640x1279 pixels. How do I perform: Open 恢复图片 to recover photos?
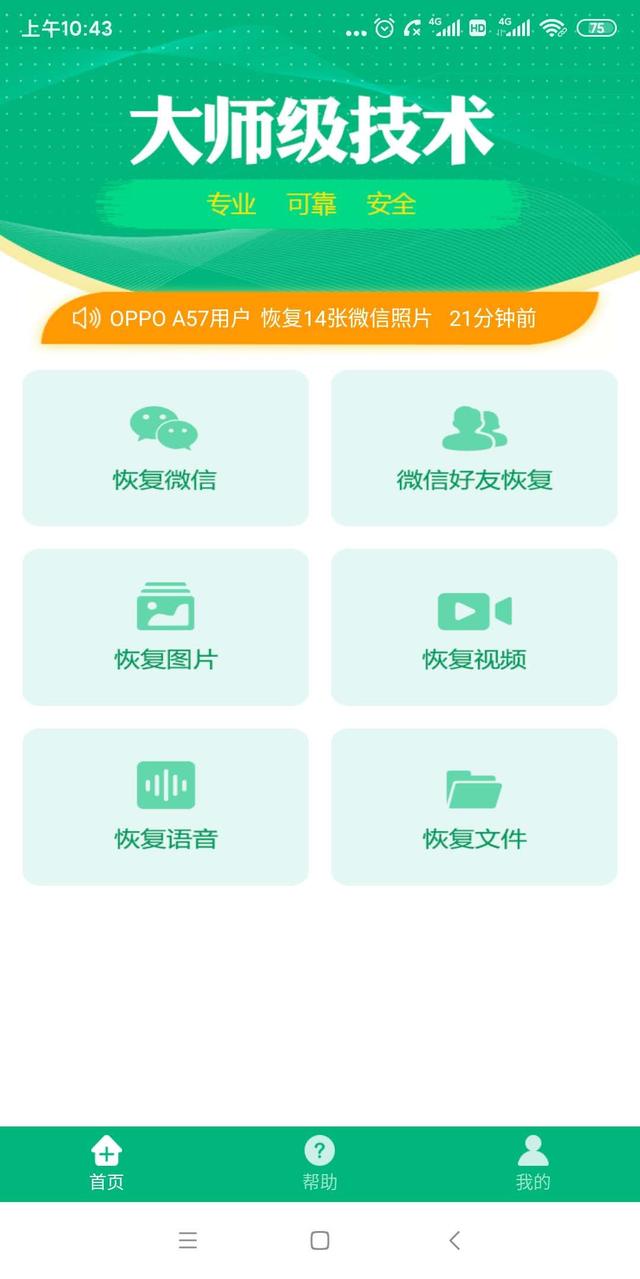click(x=165, y=627)
